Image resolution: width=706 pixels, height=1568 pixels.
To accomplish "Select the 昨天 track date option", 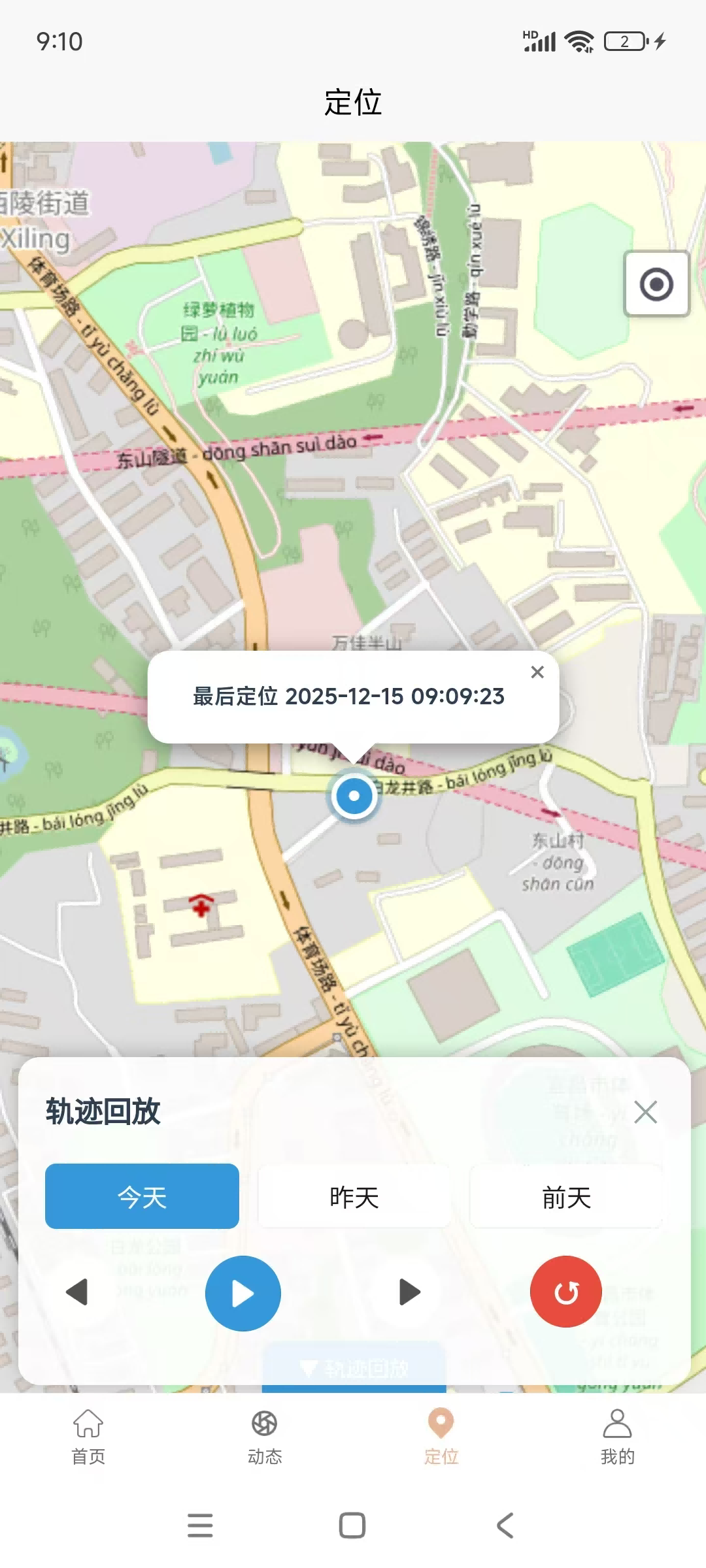I will (x=353, y=1196).
